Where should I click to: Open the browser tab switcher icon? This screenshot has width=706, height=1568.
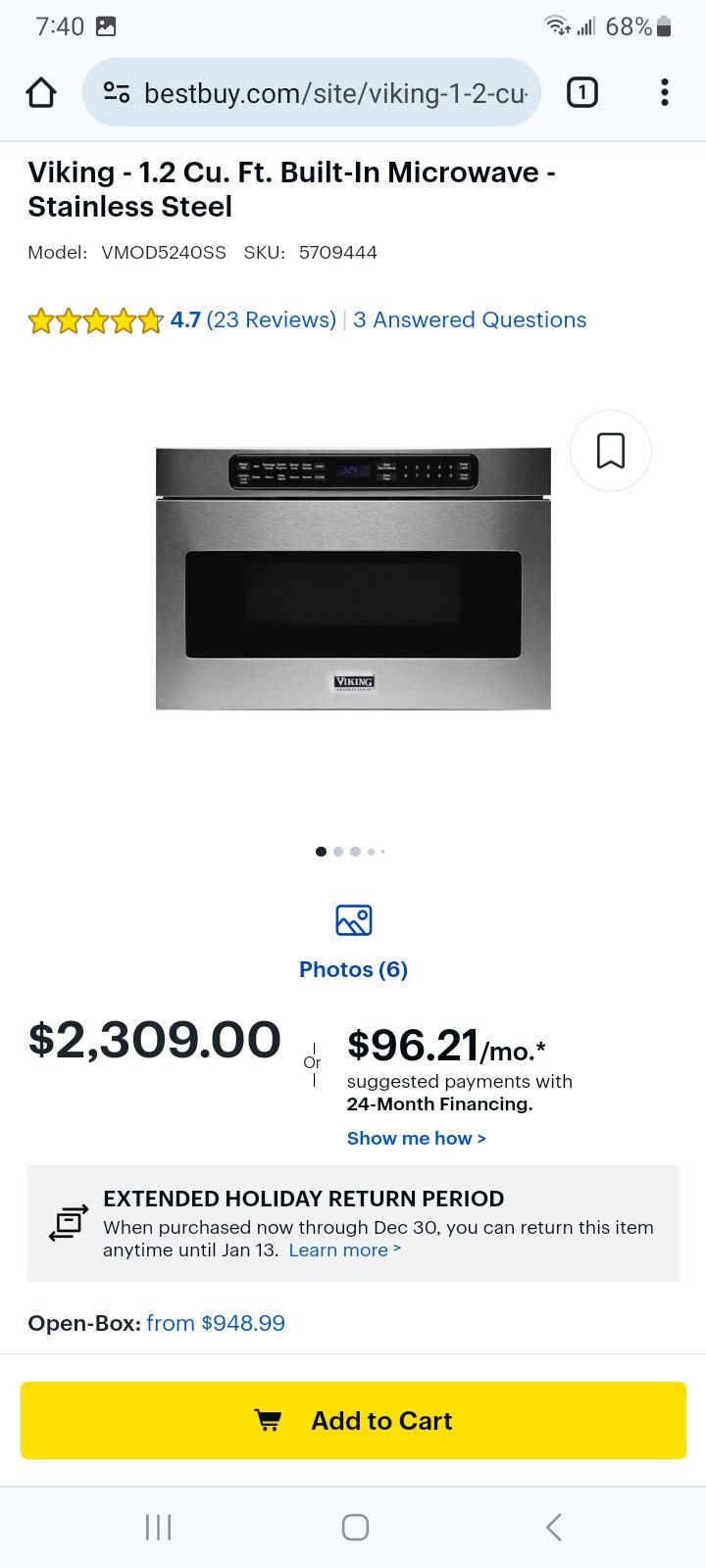(x=581, y=92)
